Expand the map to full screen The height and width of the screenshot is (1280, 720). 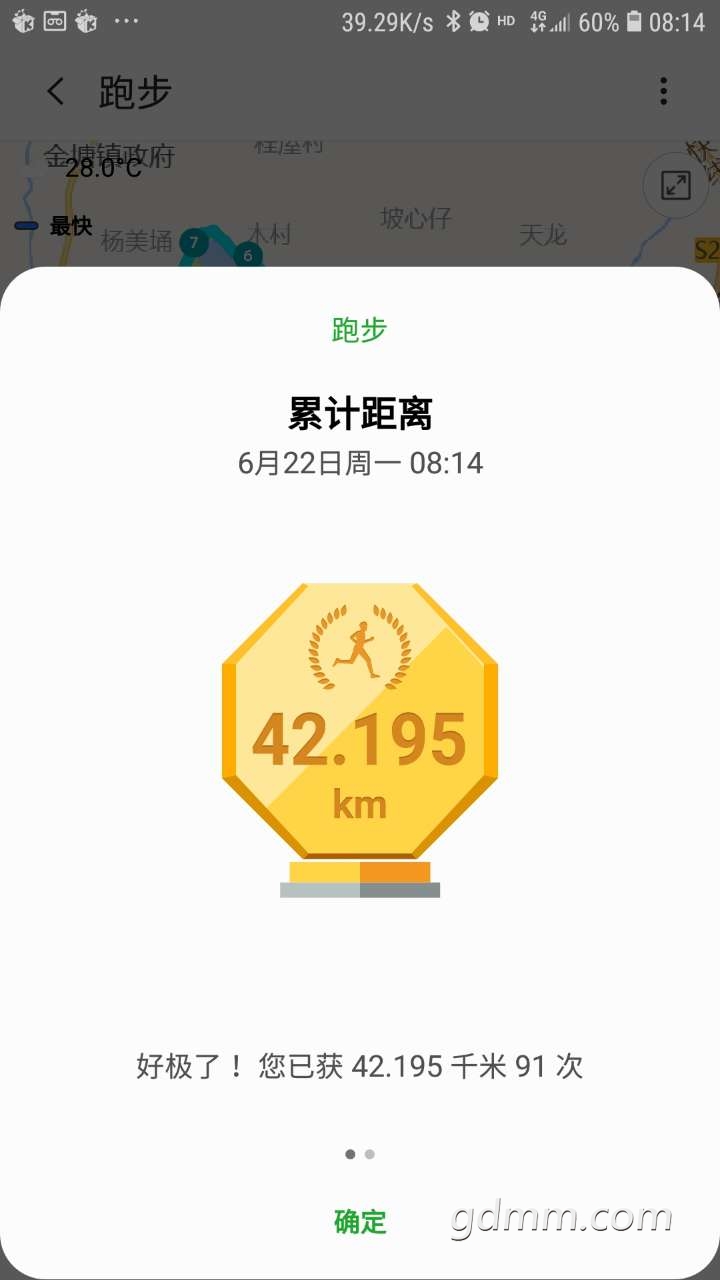(676, 185)
